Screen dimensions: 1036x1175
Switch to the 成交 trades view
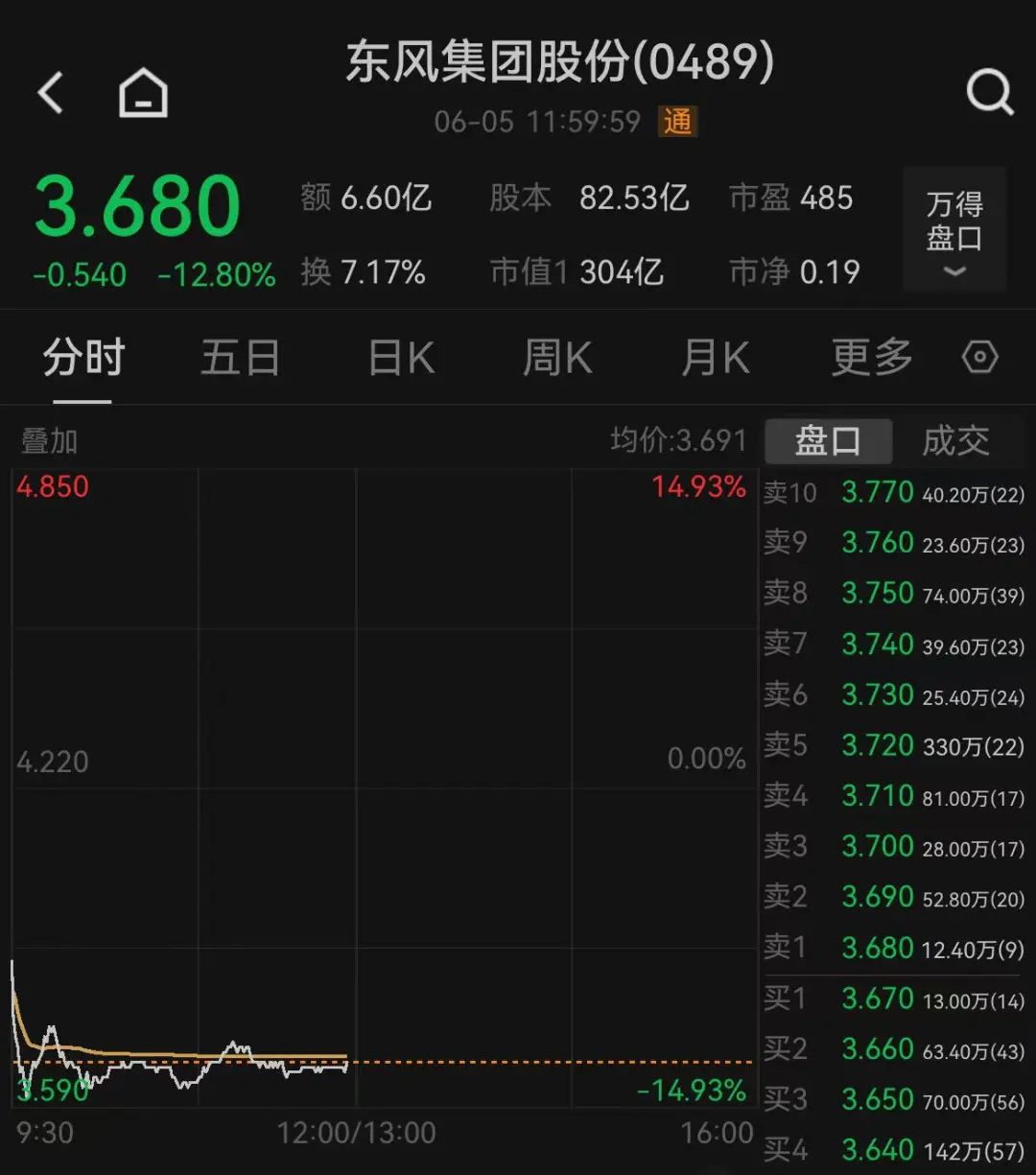coord(954,441)
